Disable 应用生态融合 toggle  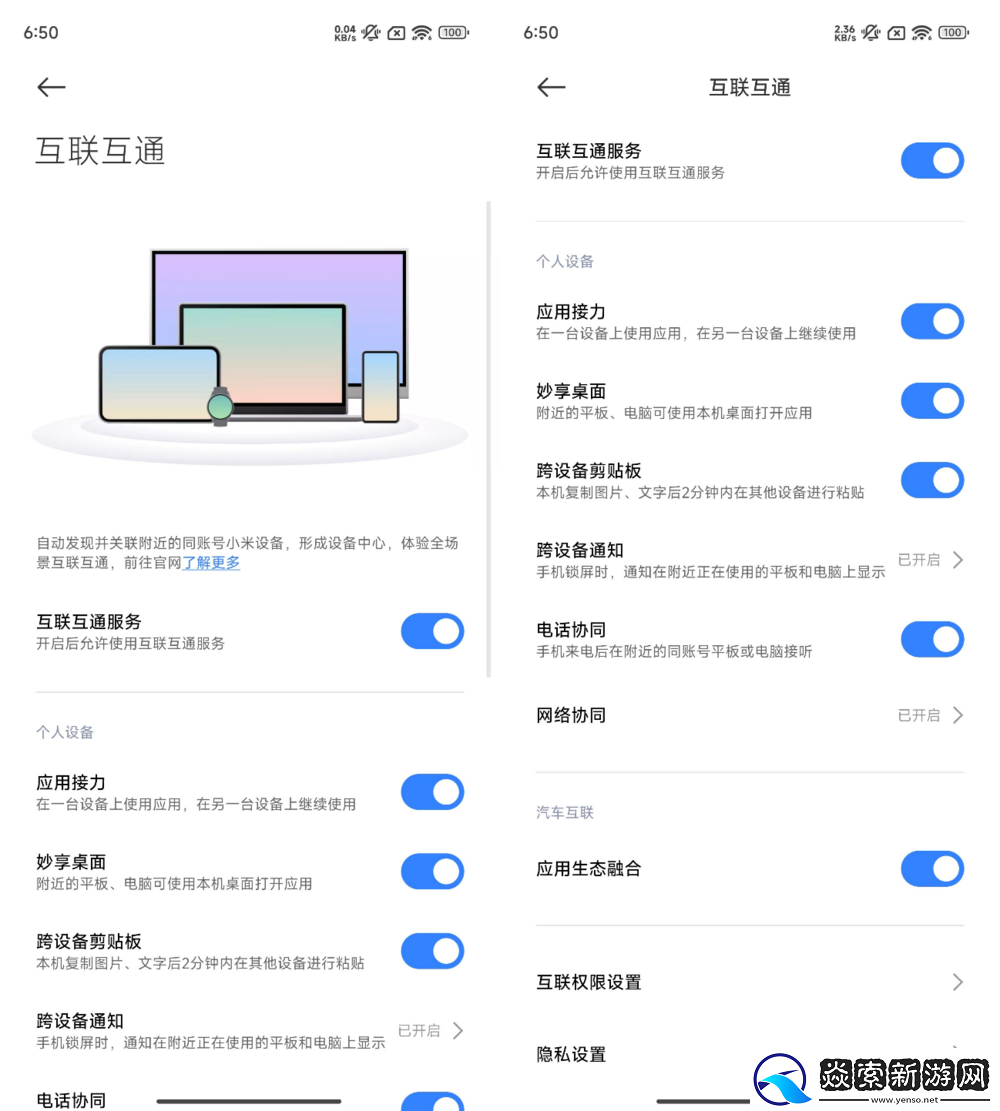point(932,868)
